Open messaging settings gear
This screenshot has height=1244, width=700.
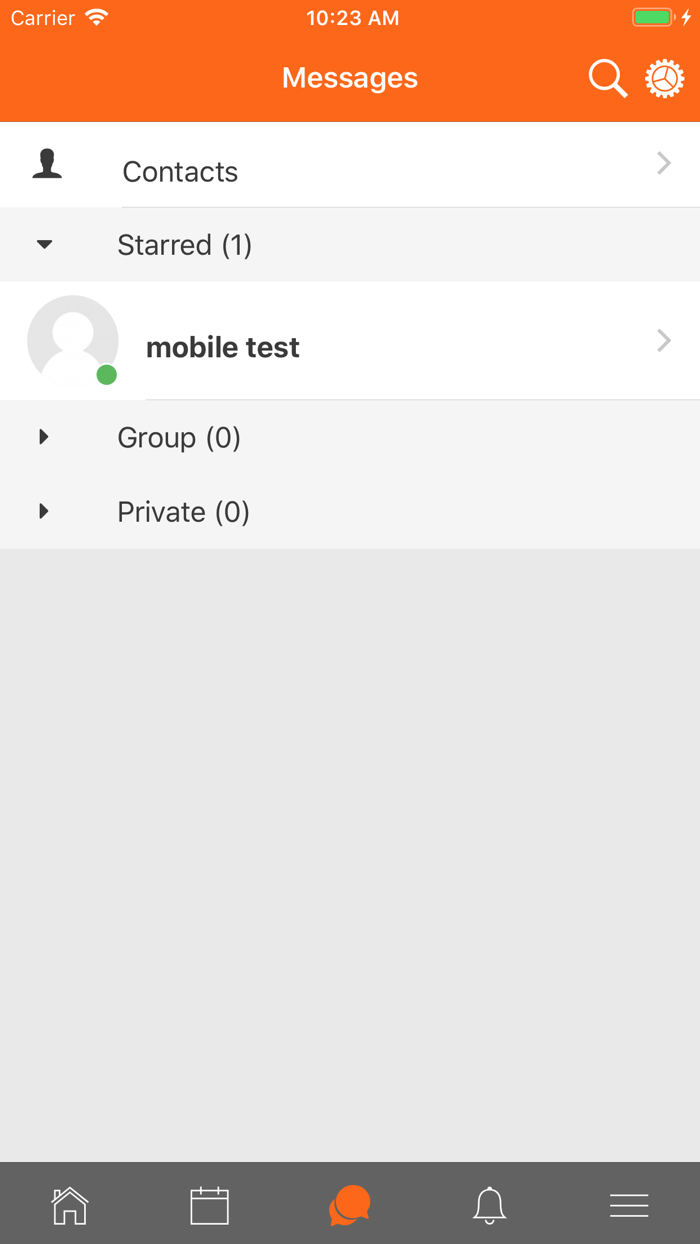665,78
